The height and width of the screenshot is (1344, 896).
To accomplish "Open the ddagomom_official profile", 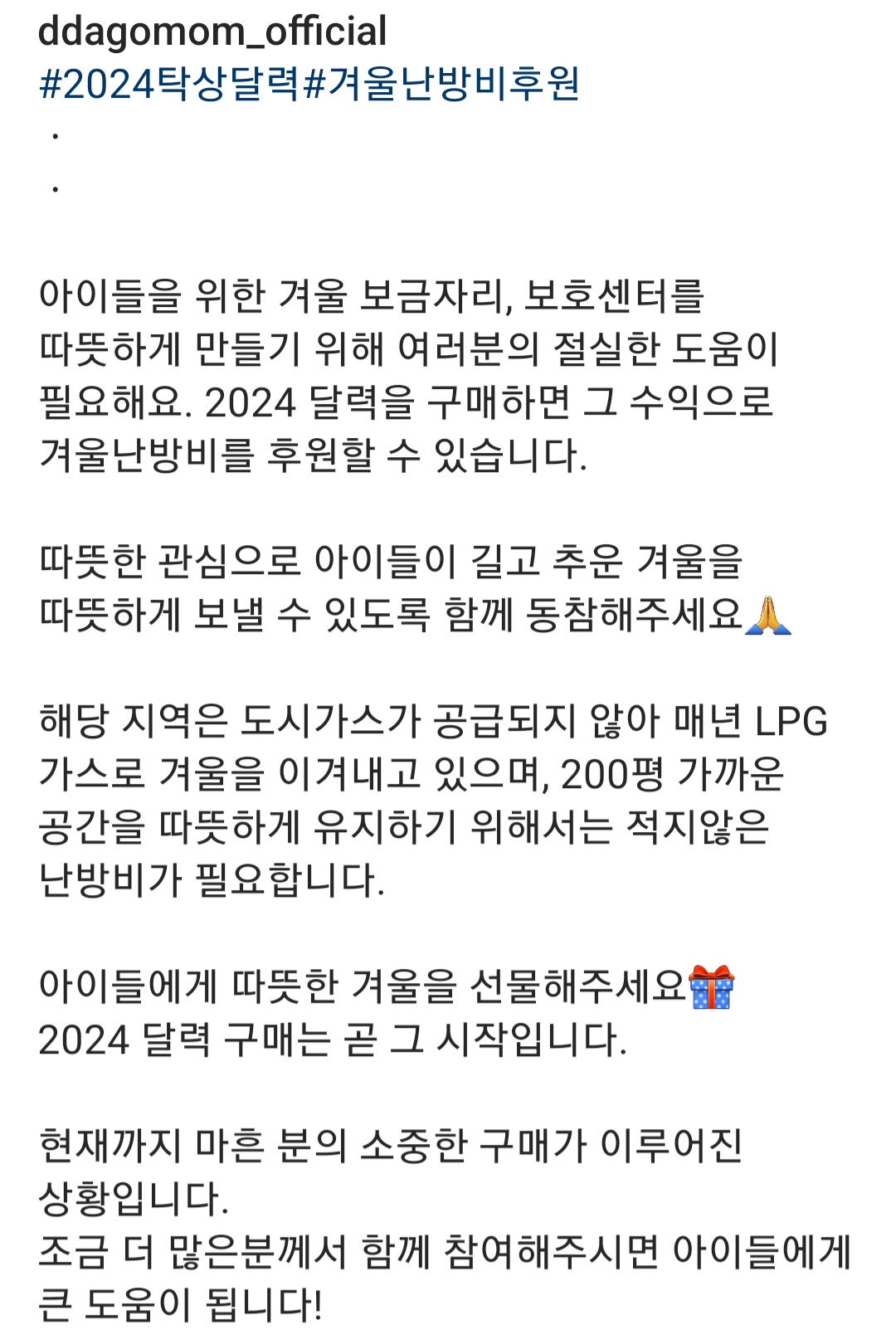I will pos(212,32).
